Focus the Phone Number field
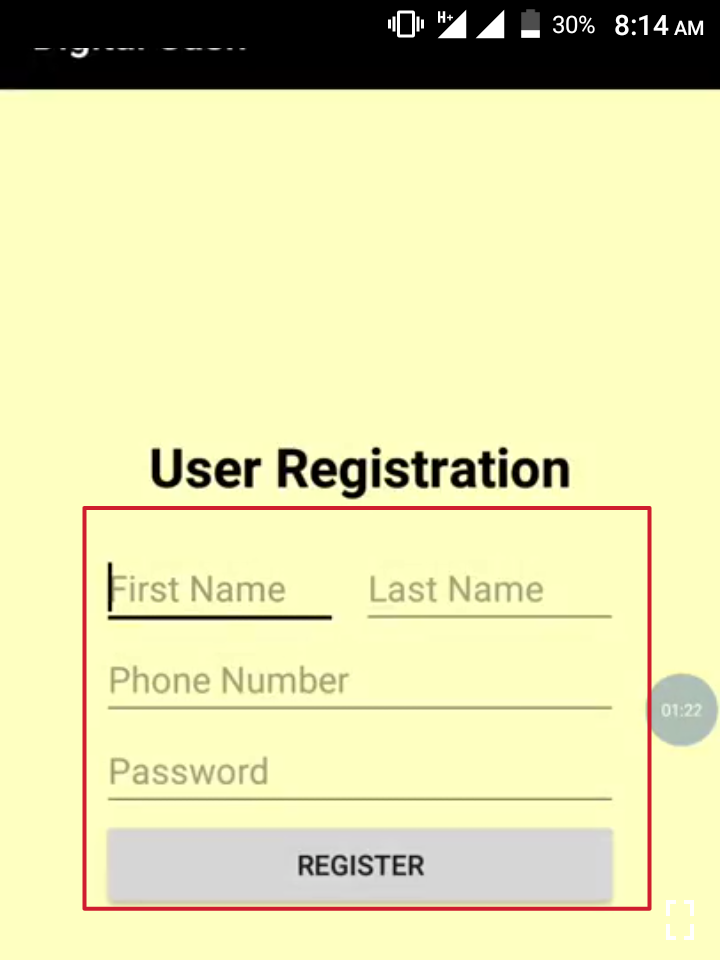Image resolution: width=720 pixels, height=960 pixels. tap(359, 681)
